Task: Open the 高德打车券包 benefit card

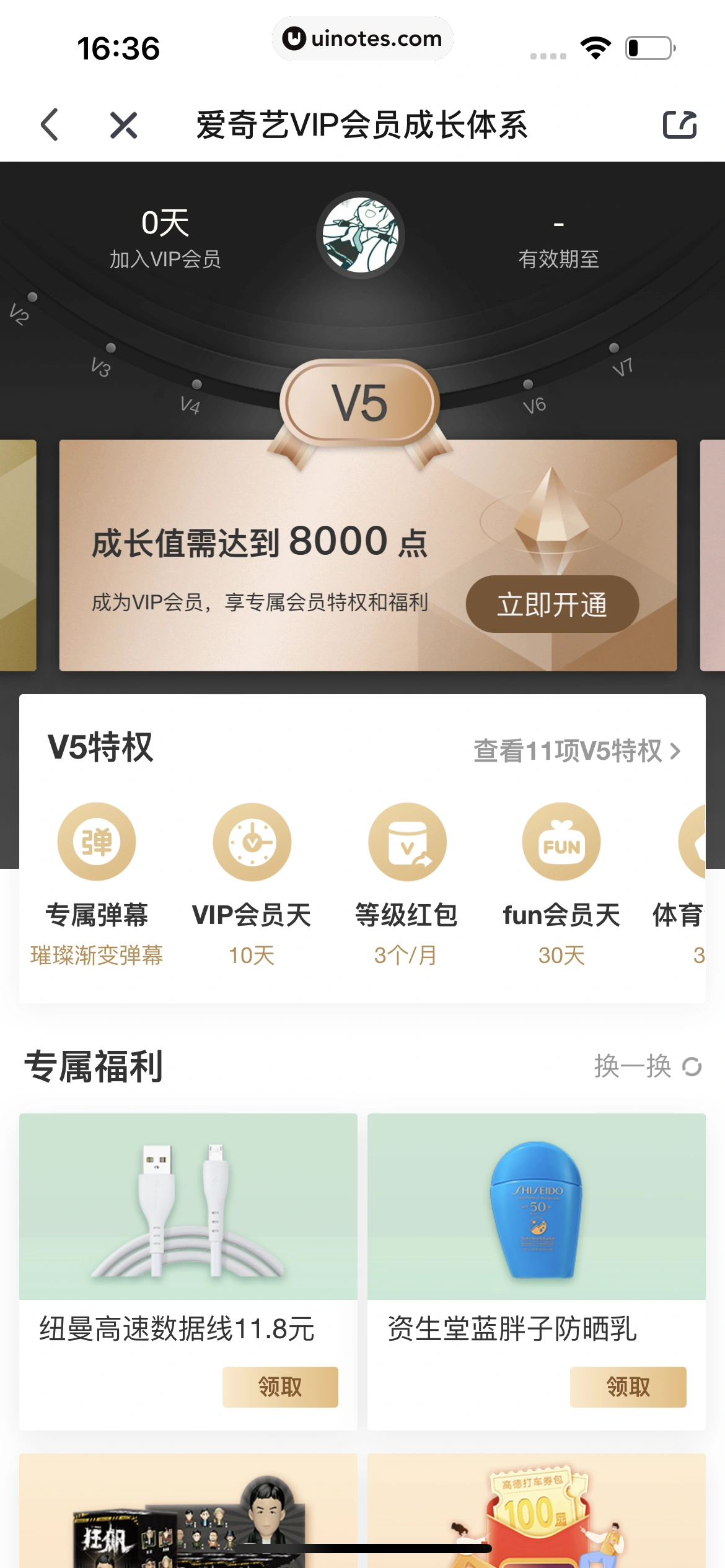Action: [x=536, y=1511]
